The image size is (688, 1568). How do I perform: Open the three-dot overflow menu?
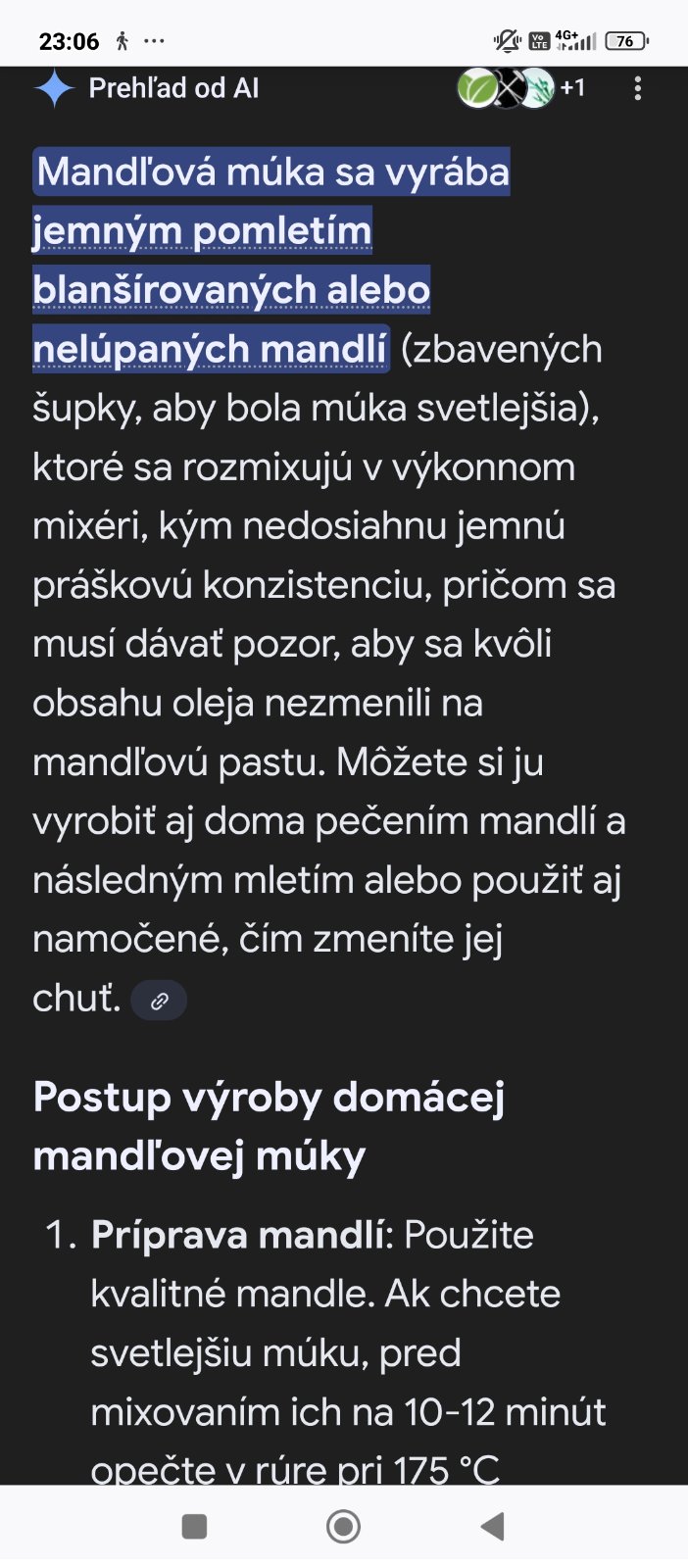[638, 89]
